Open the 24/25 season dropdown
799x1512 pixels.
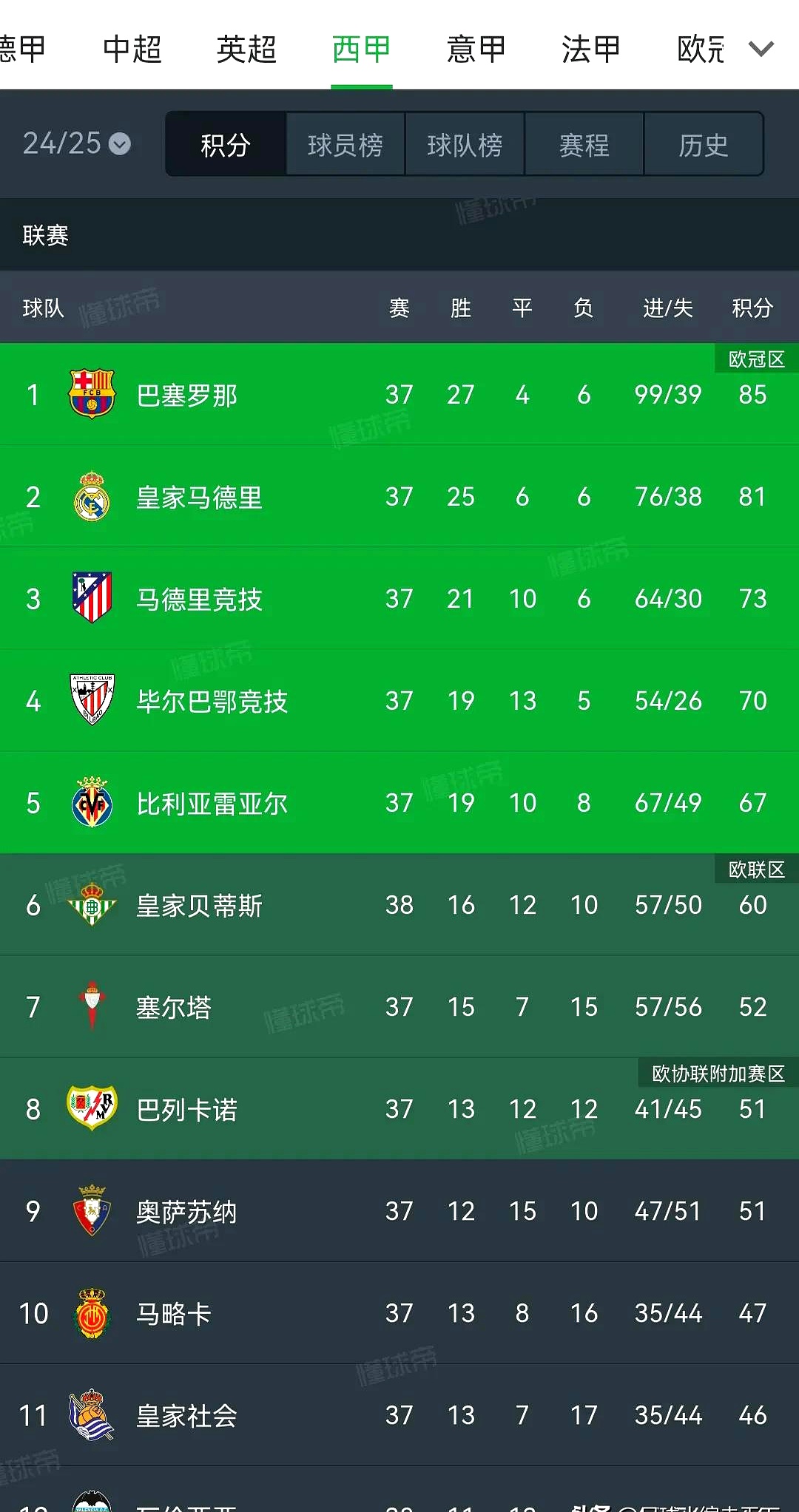click(76, 143)
